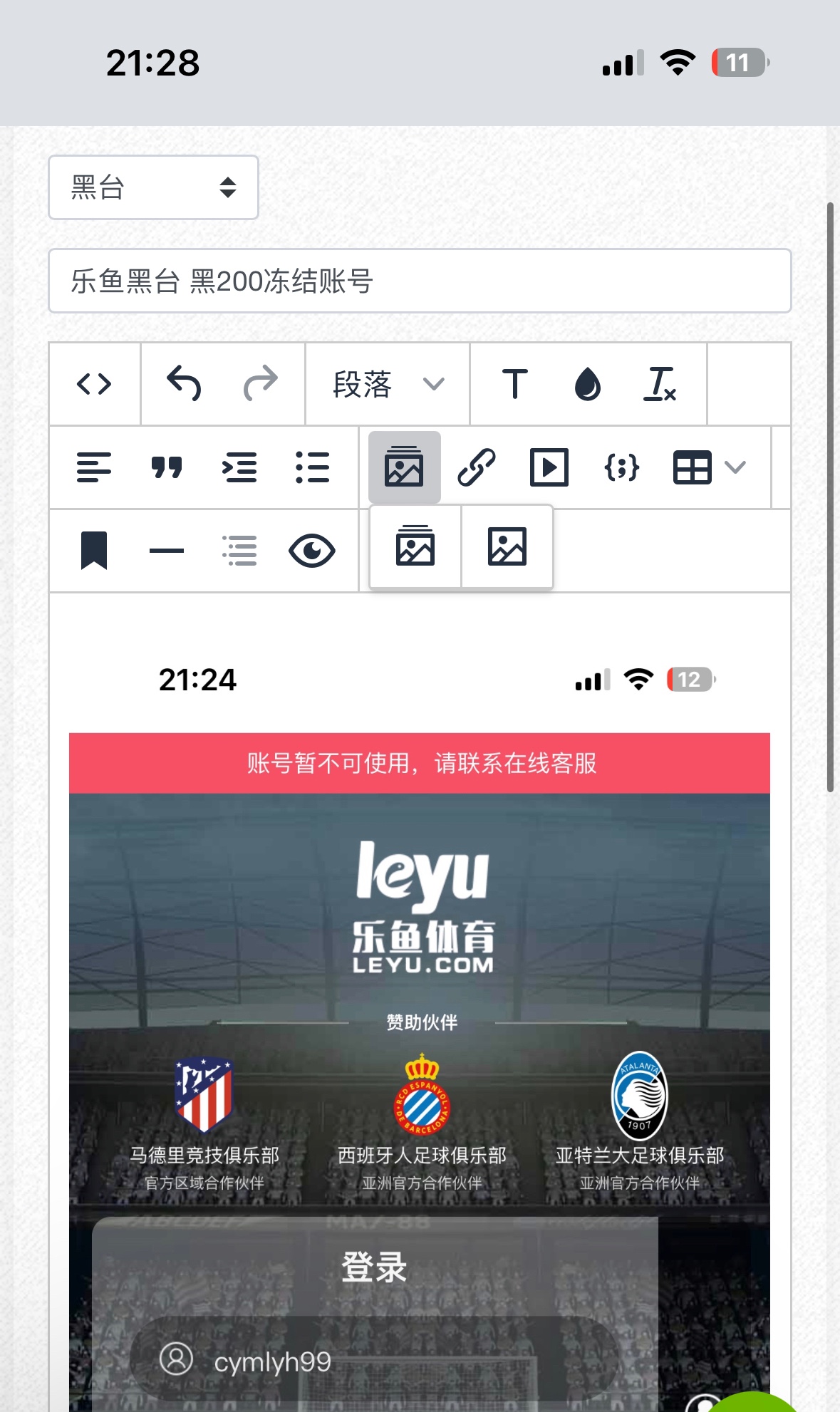
Task: Edit the post title field
Action: (x=420, y=281)
